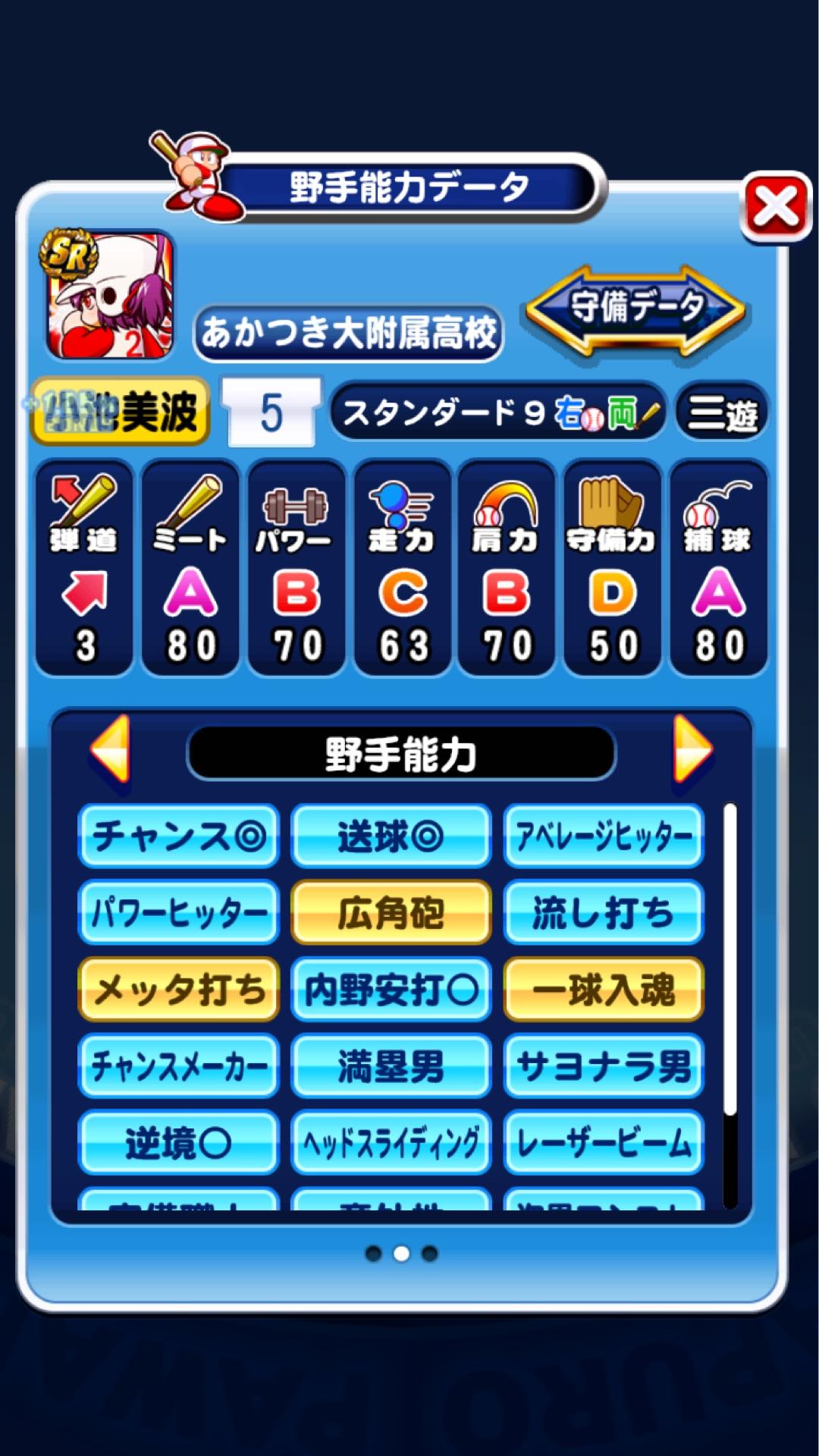Close the 野手能力データ dialog
Screen dimensions: 819x1456
[776, 207]
